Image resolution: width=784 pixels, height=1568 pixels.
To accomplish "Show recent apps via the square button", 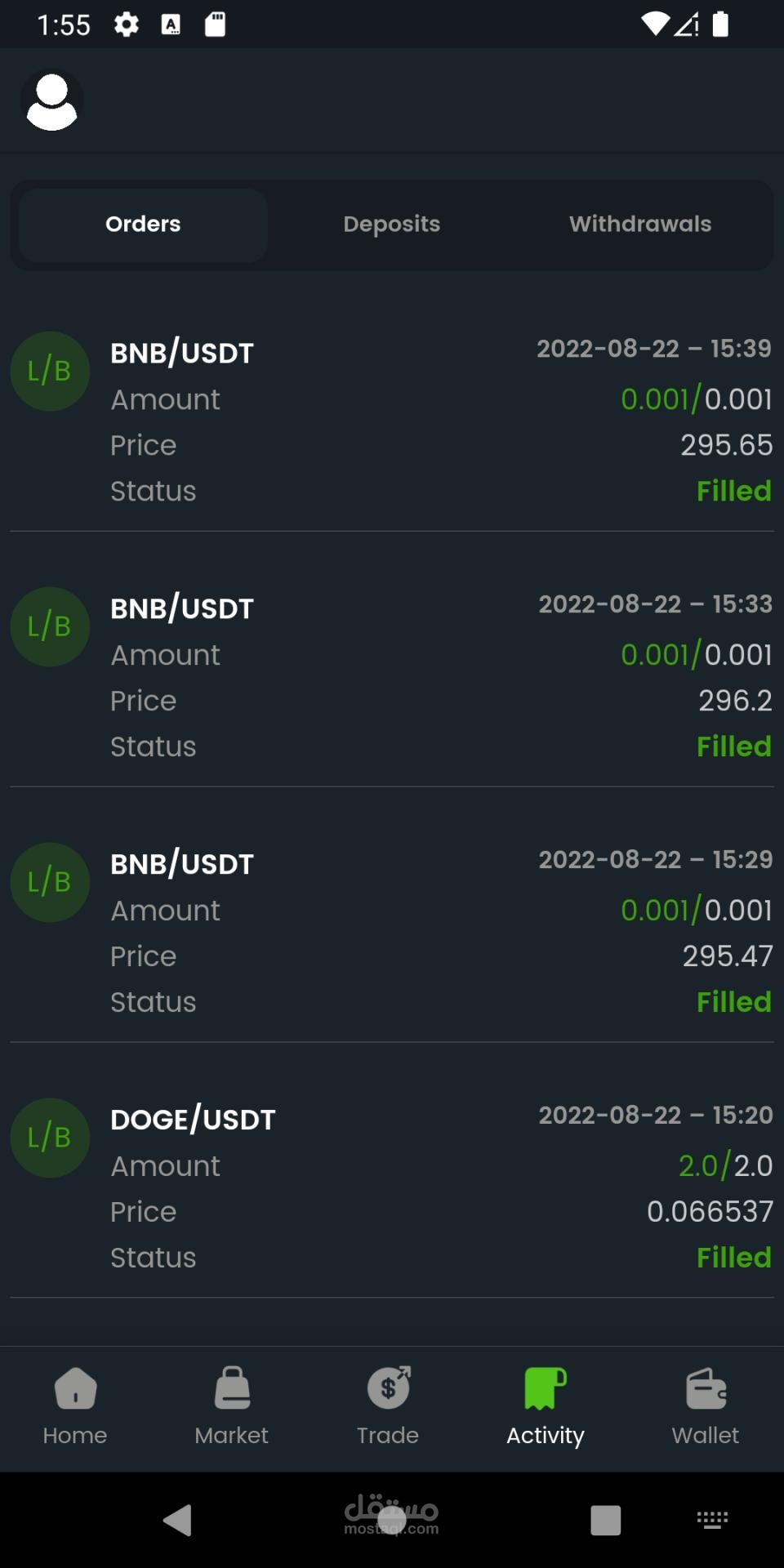I will coord(605,1521).
